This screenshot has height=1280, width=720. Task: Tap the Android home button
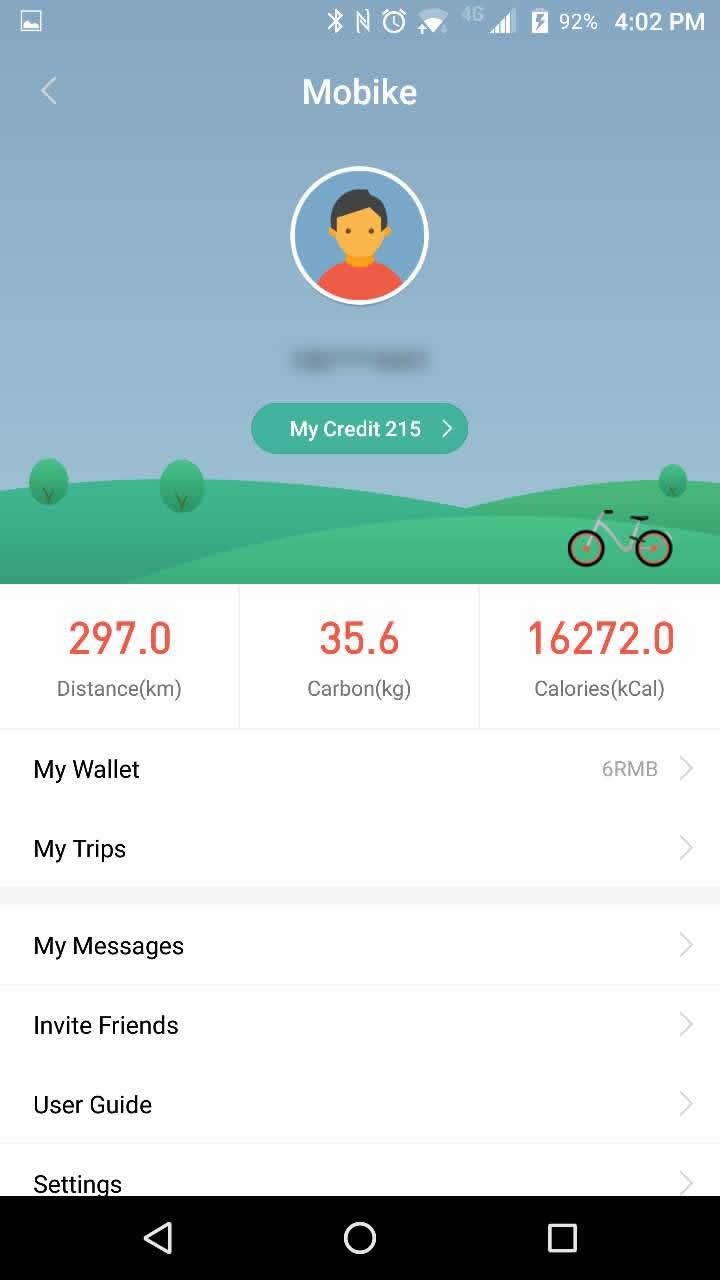coord(360,1237)
